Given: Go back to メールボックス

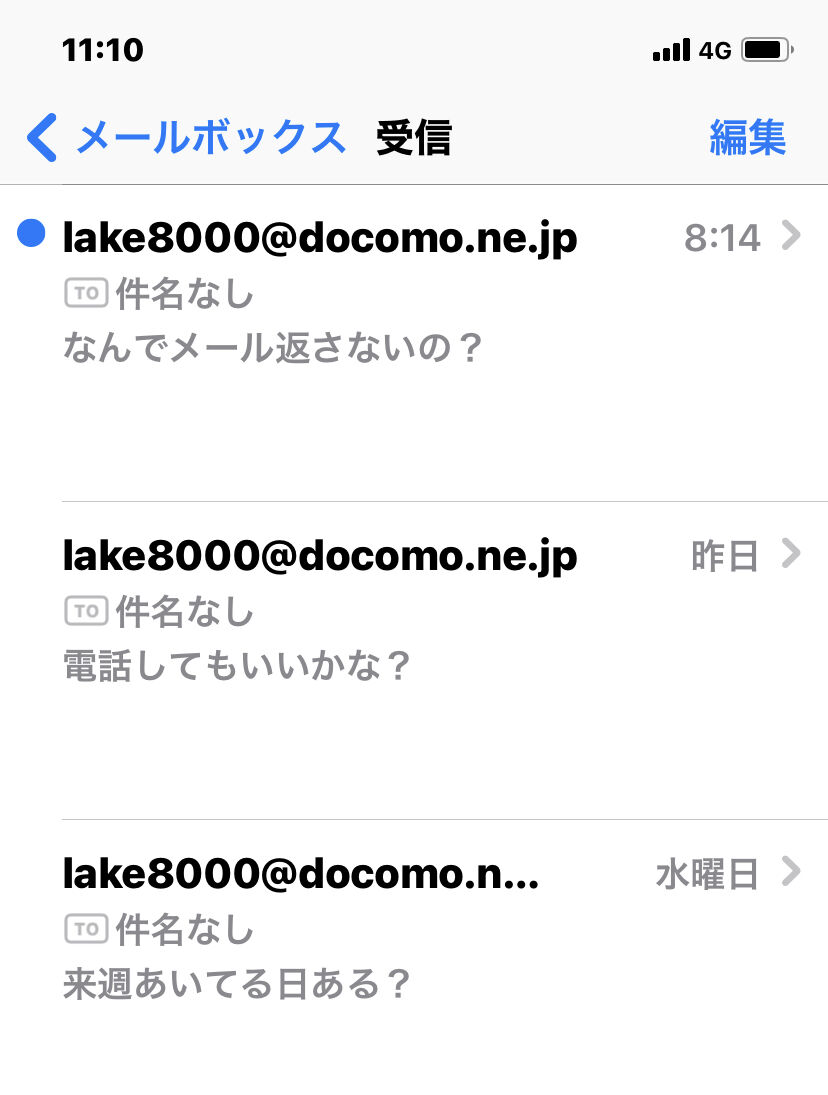Looking at the screenshot, I should [186, 137].
